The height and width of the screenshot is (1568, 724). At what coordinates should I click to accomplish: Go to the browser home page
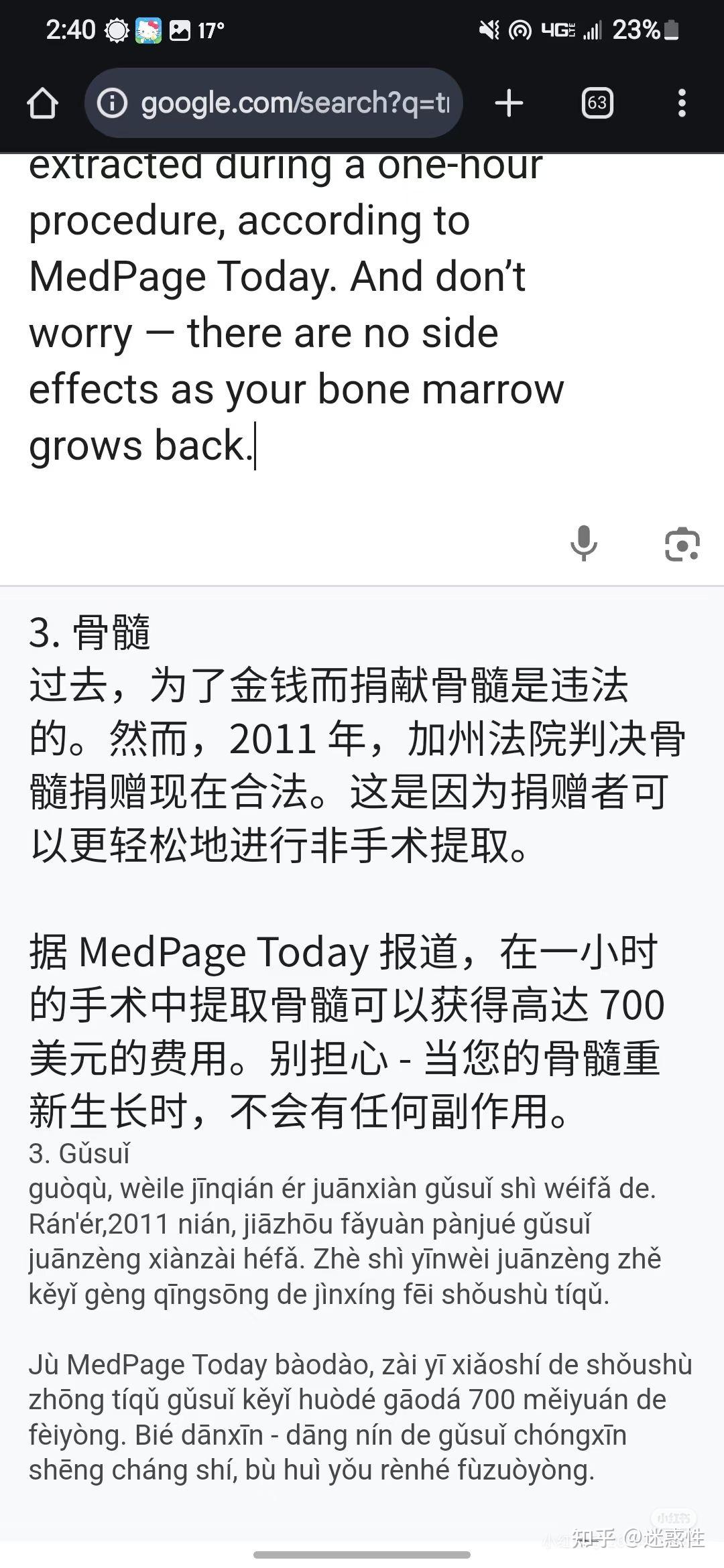[x=42, y=103]
